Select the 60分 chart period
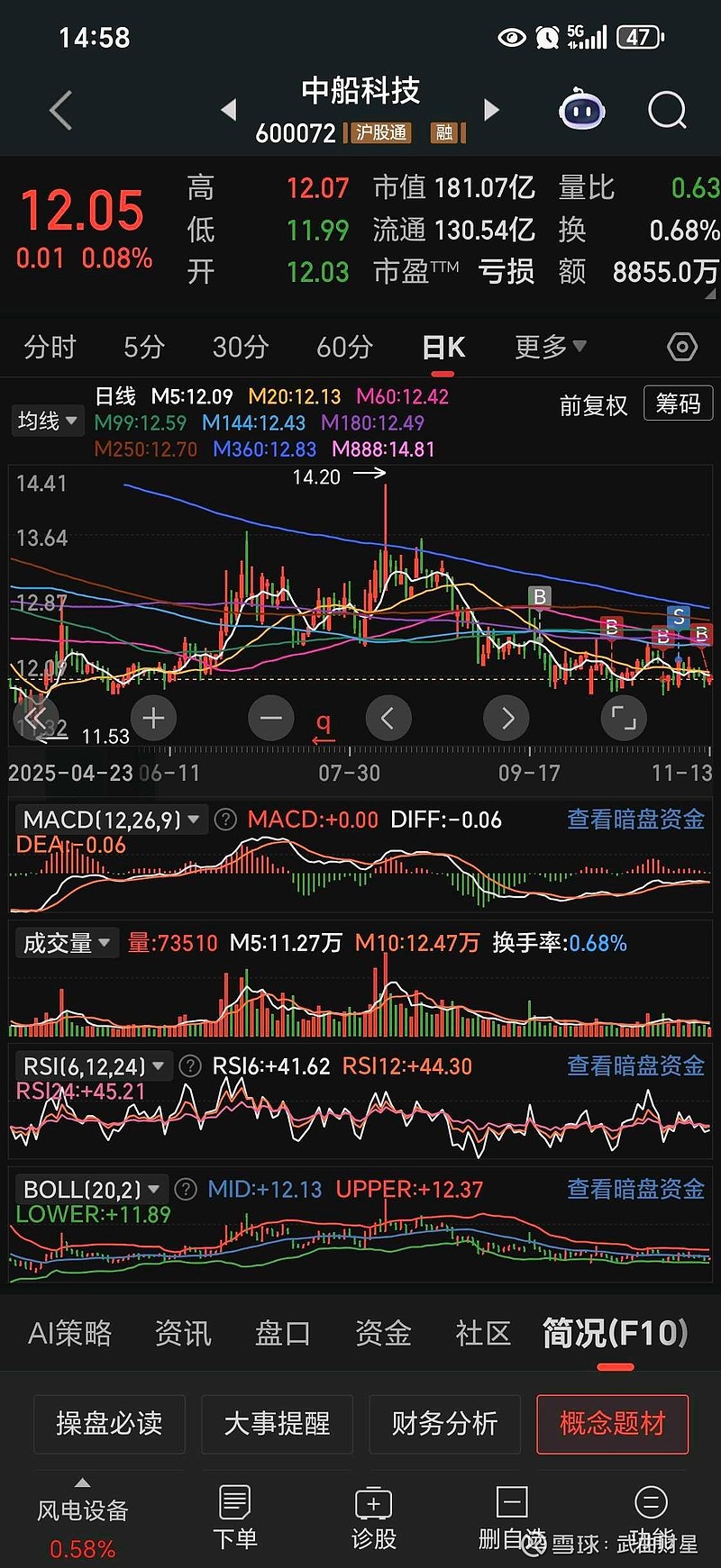 [x=344, y=347]
